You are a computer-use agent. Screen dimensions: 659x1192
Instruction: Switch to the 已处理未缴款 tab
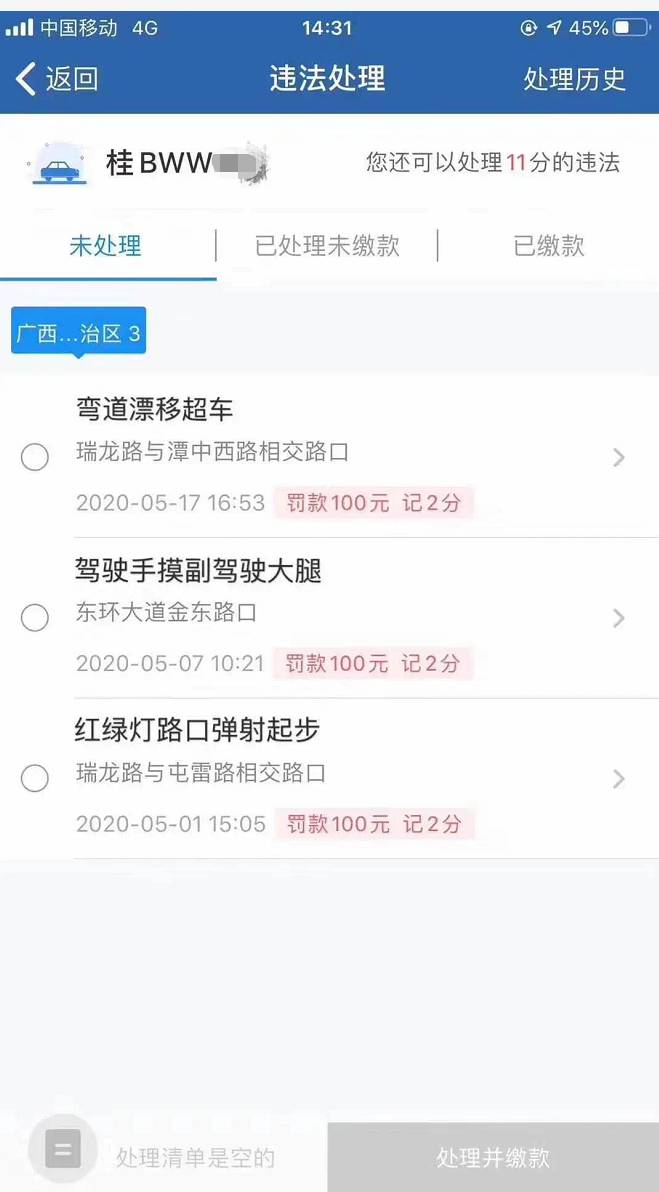pyautogui.click(x=327, y=246)
